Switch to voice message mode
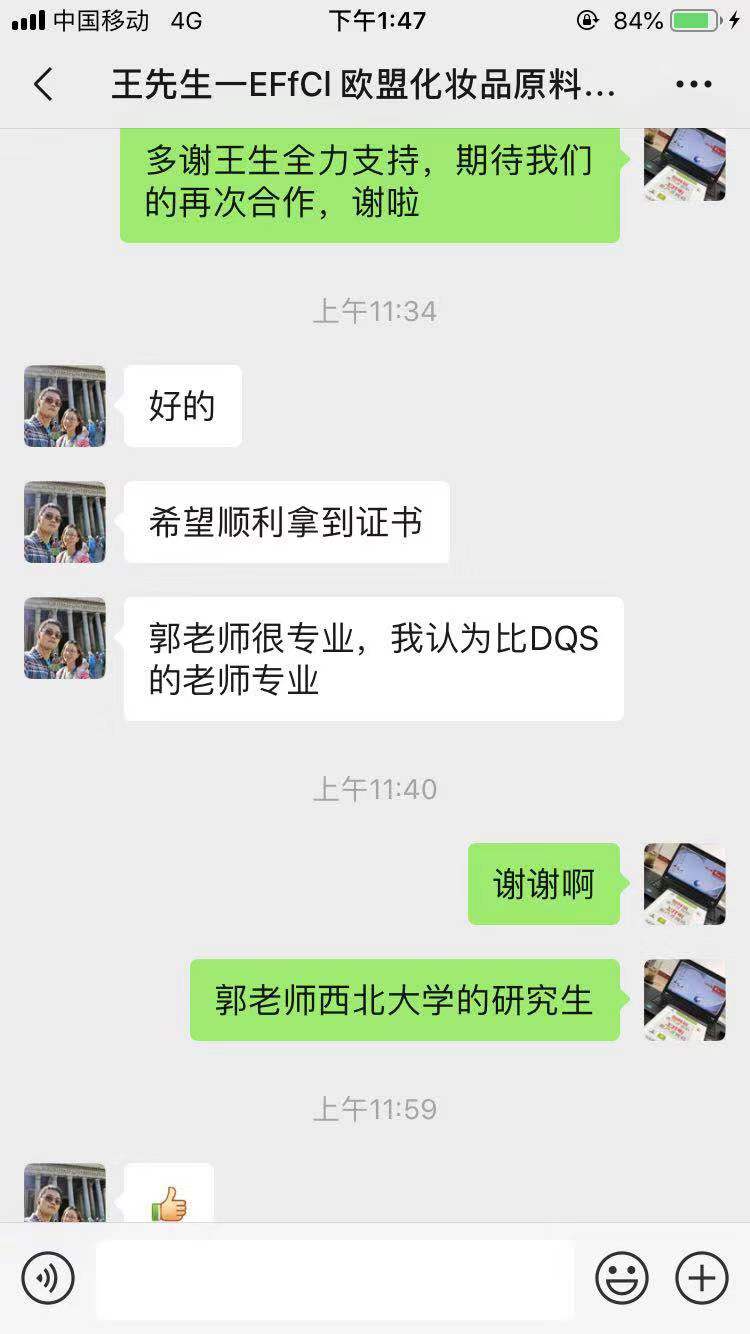The image size is (750, 1334). [x=49, y=1277]
